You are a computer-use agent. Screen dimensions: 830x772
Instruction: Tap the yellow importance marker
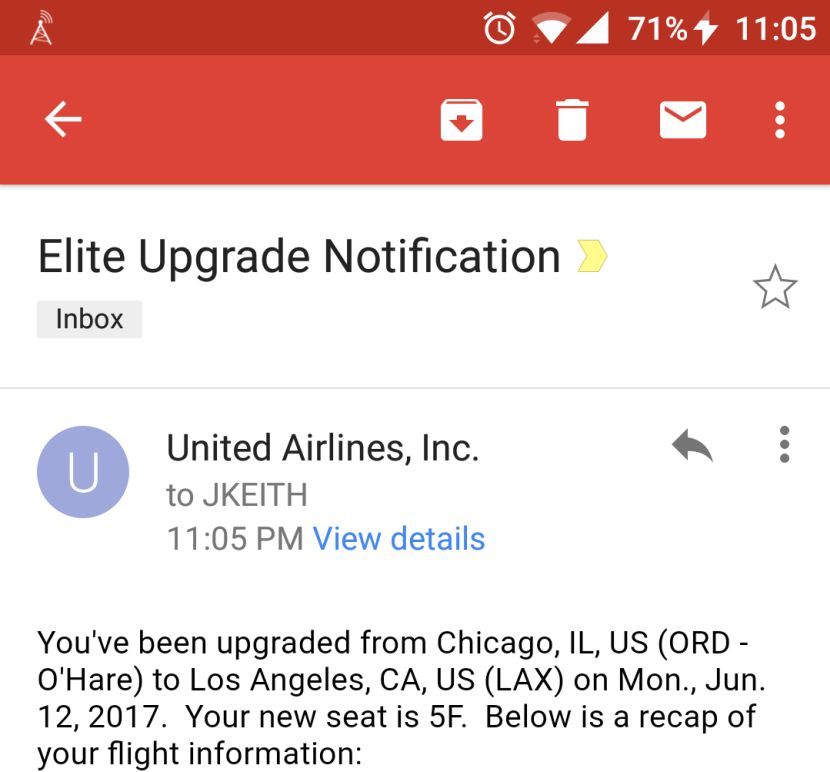592,258
